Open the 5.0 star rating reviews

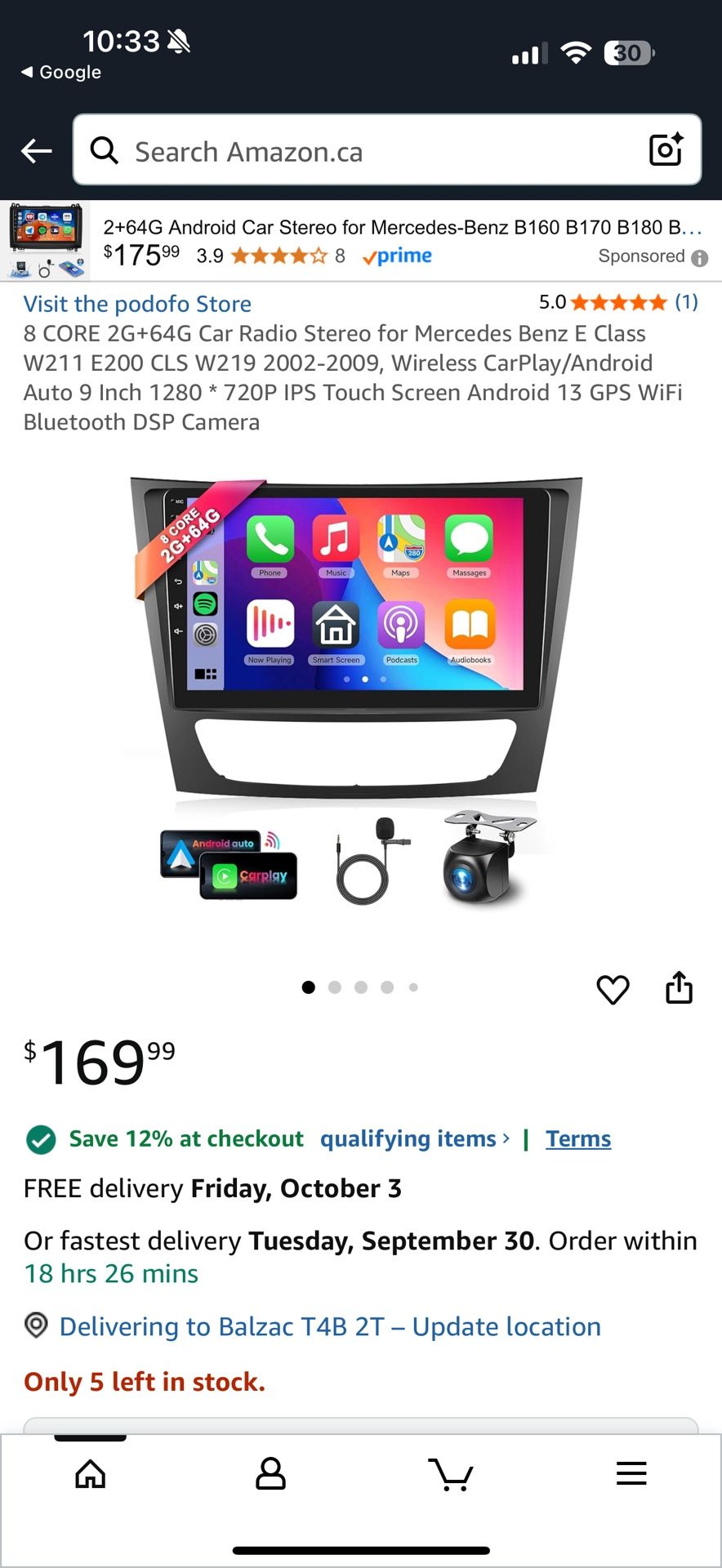coord(618,302)
